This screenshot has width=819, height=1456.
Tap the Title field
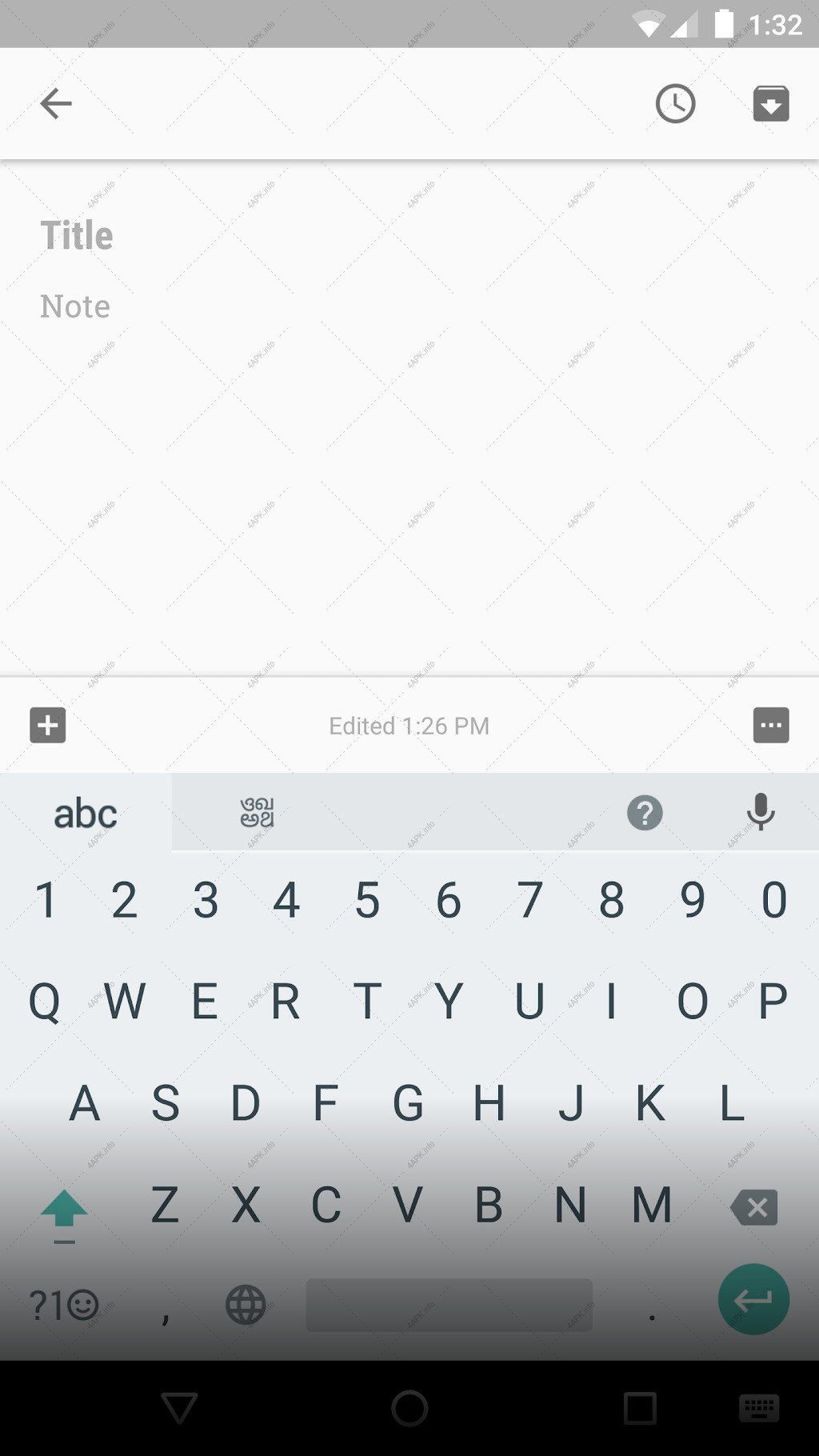[x=409, y=235]
